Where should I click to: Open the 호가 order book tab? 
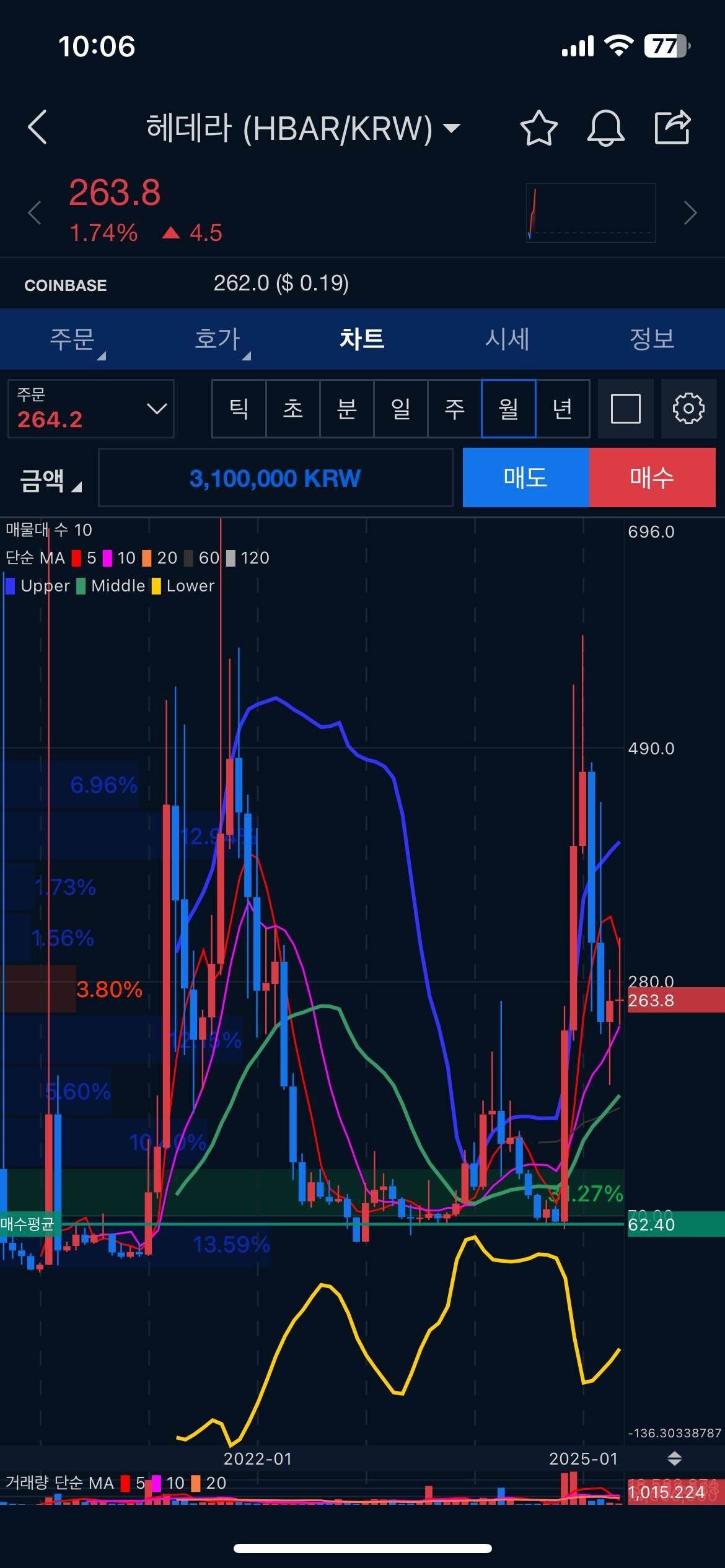coord(217,339)
